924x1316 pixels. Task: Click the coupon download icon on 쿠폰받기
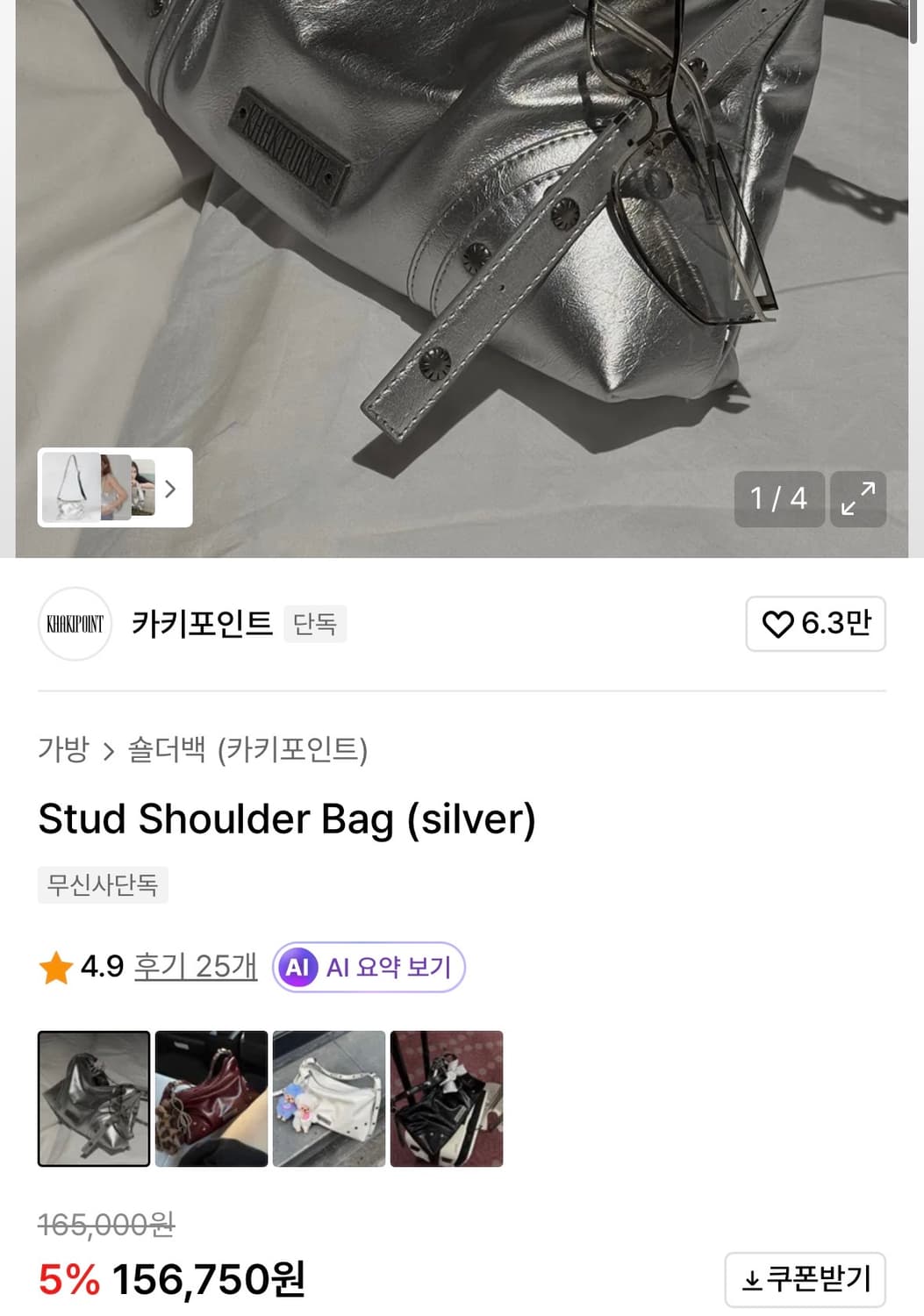[751, 1280]
